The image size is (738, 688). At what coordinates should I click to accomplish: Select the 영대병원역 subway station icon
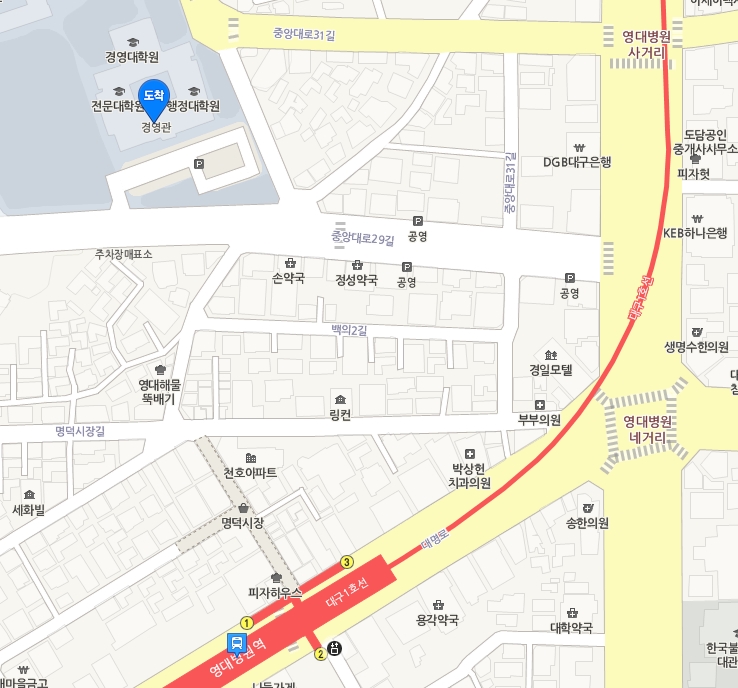tap(238, 642)
